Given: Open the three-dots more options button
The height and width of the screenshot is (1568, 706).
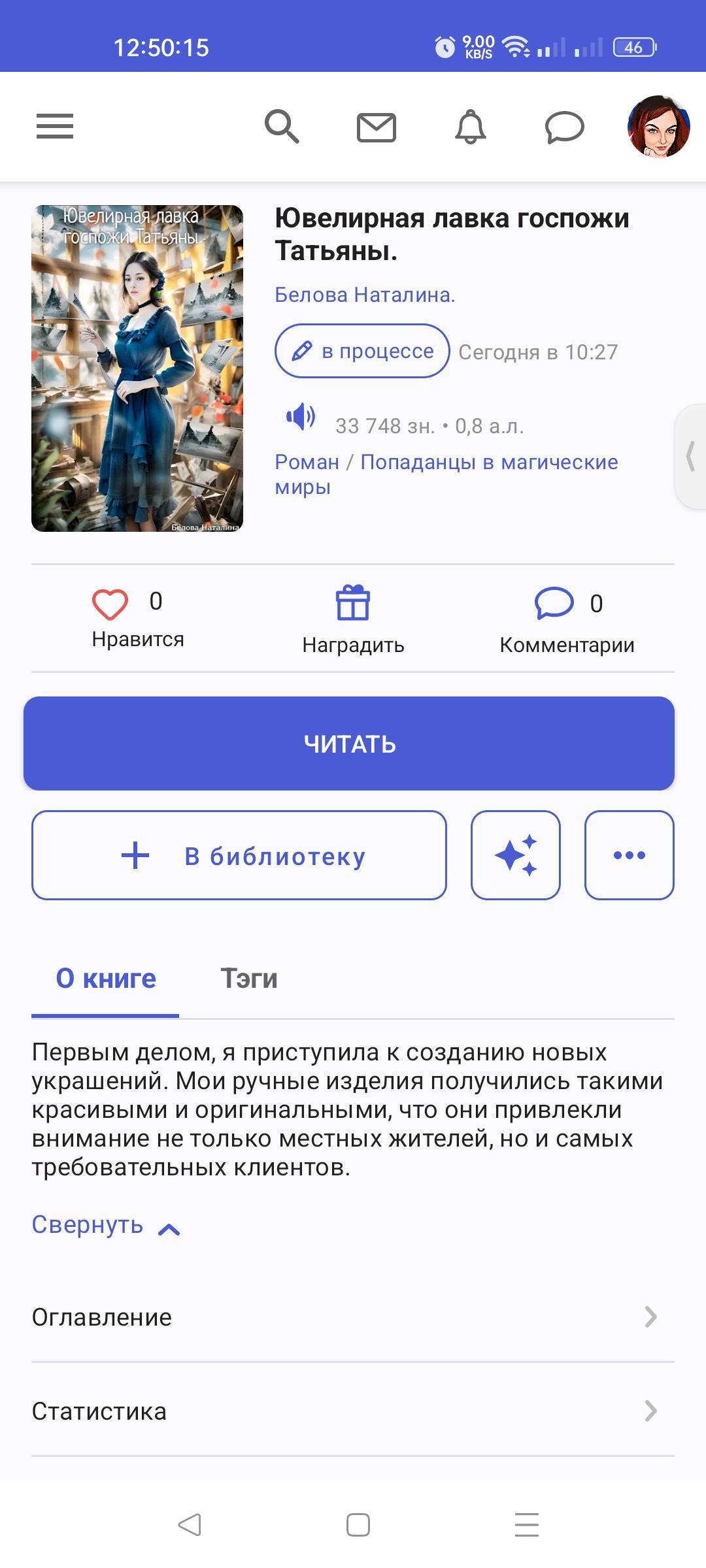Looking at the screenshot, I should tap(629, 855).
